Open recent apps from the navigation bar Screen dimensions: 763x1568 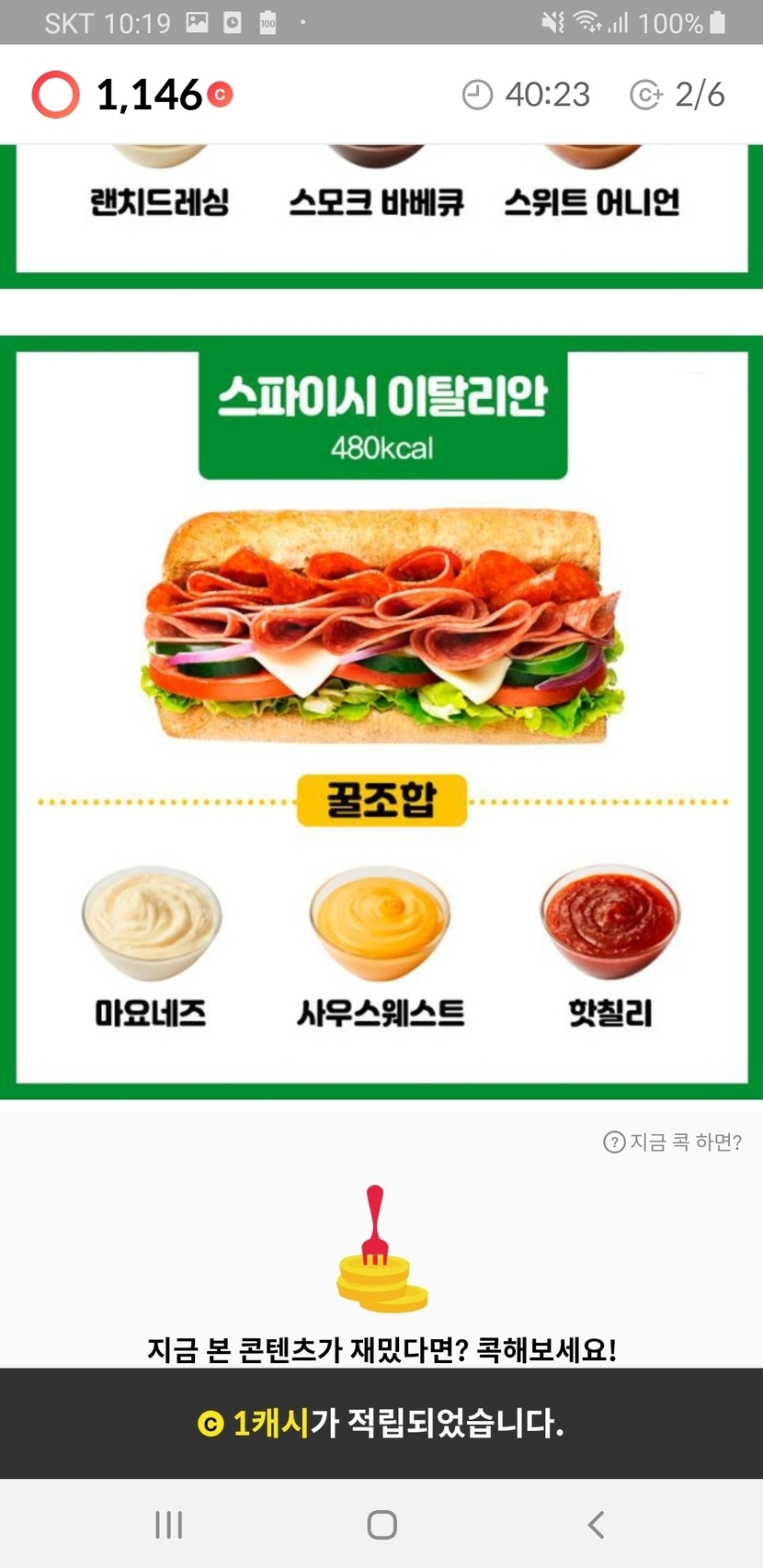(169, 1525)
